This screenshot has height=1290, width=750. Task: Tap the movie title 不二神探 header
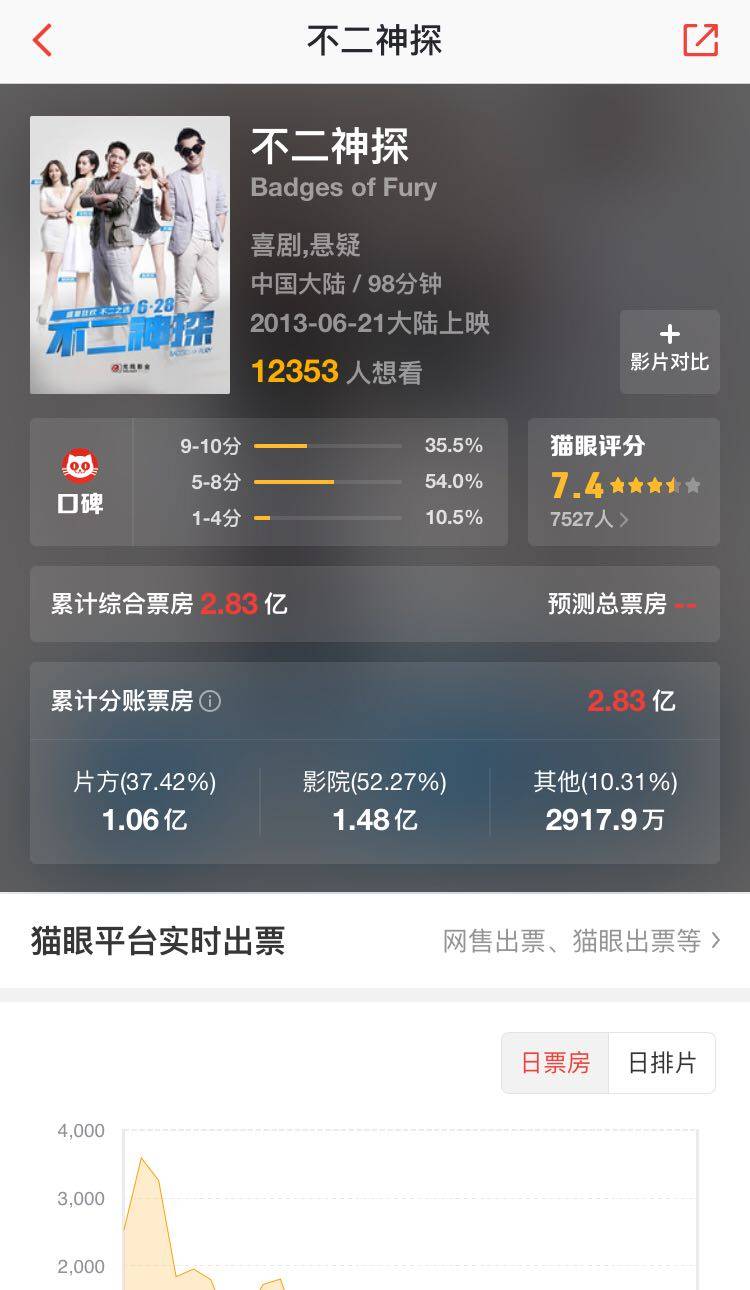point(375,40)
